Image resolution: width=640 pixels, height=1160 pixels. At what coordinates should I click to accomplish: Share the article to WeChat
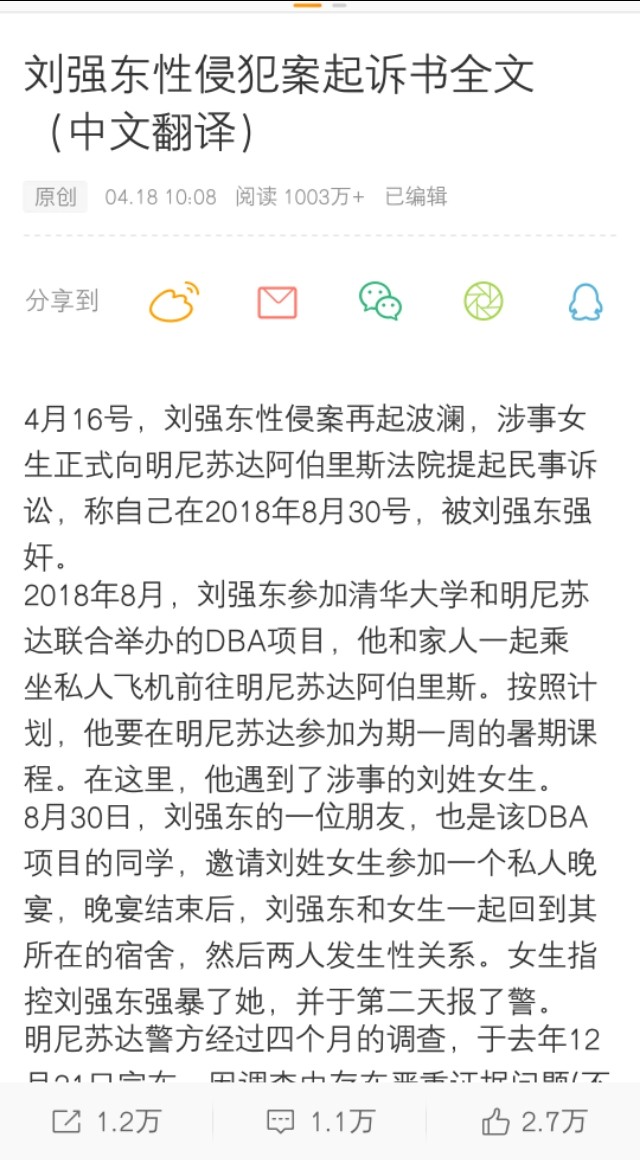tap(380, 301)
